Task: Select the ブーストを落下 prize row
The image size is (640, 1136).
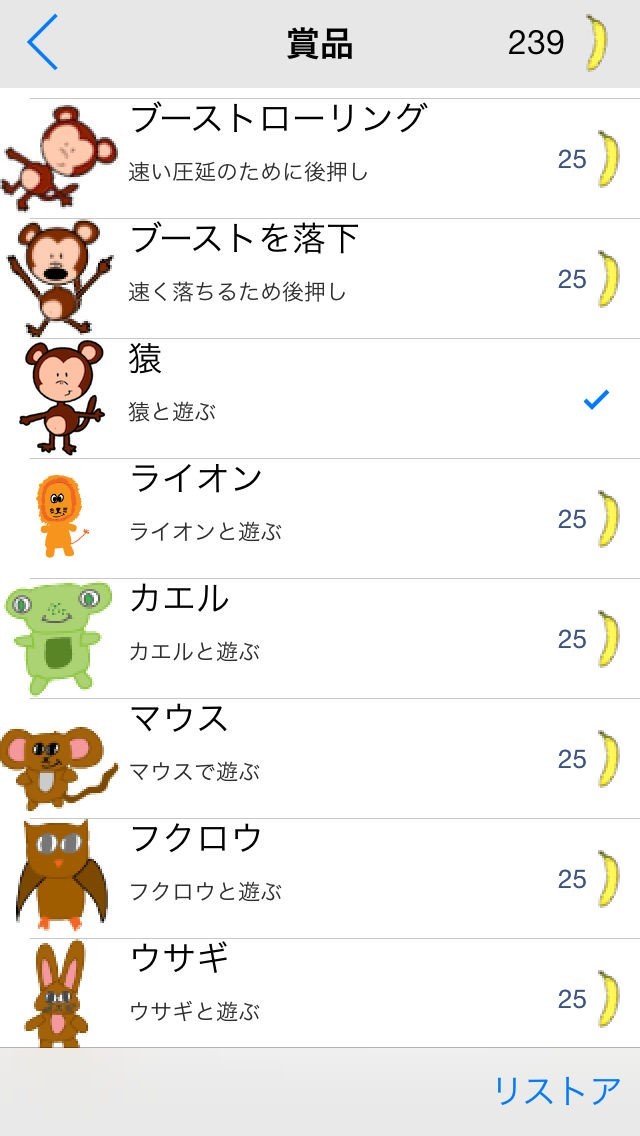Action: 320,279
